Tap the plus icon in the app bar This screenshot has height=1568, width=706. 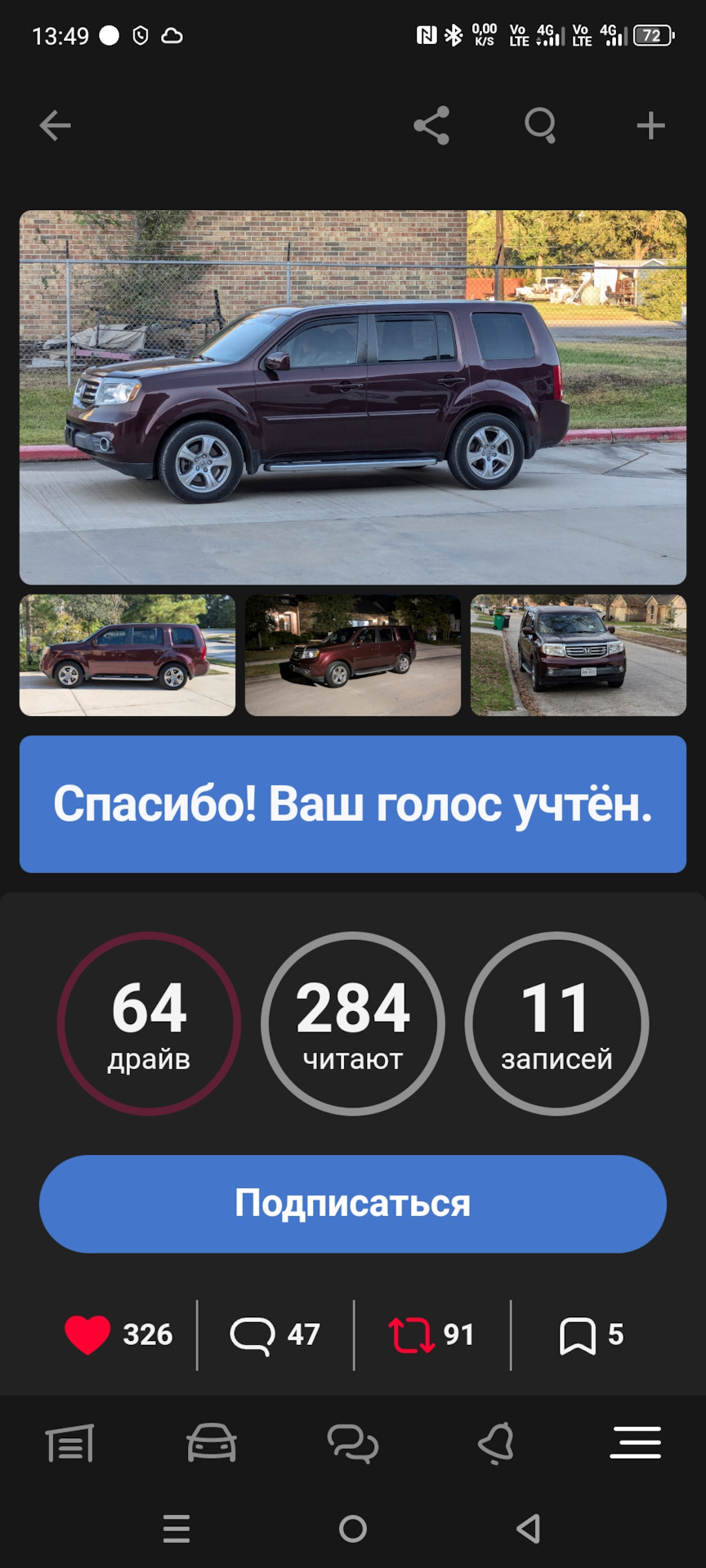click(x=650, y=126)
